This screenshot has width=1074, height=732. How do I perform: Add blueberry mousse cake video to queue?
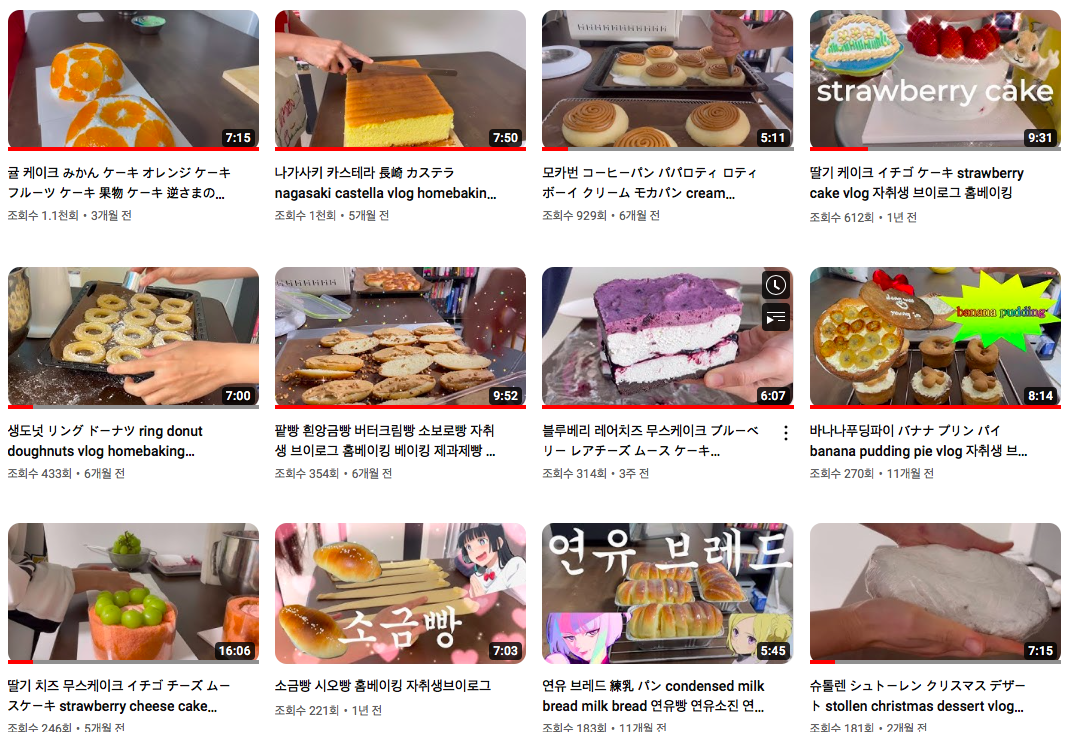(x=776, y=318)
